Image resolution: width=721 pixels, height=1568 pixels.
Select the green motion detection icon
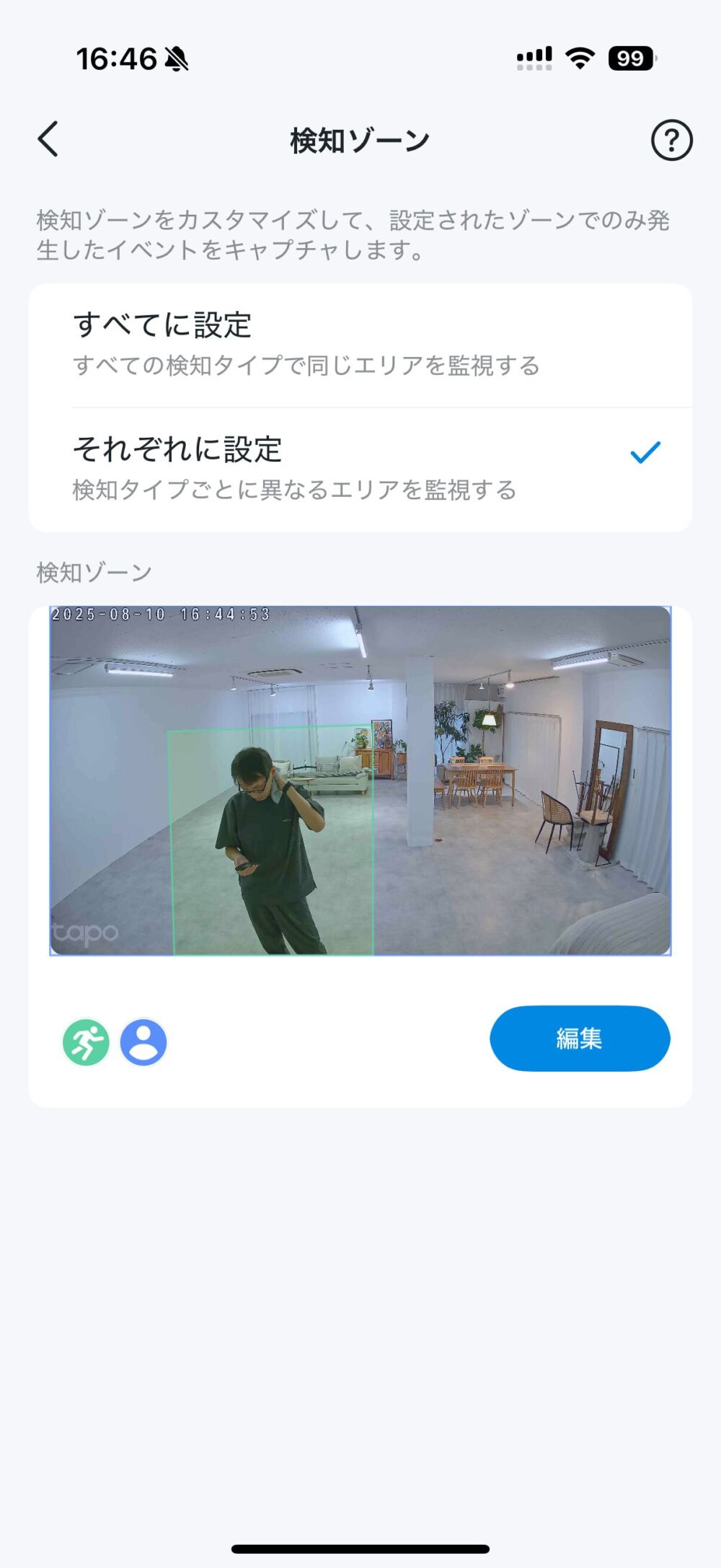[86, 1041]
